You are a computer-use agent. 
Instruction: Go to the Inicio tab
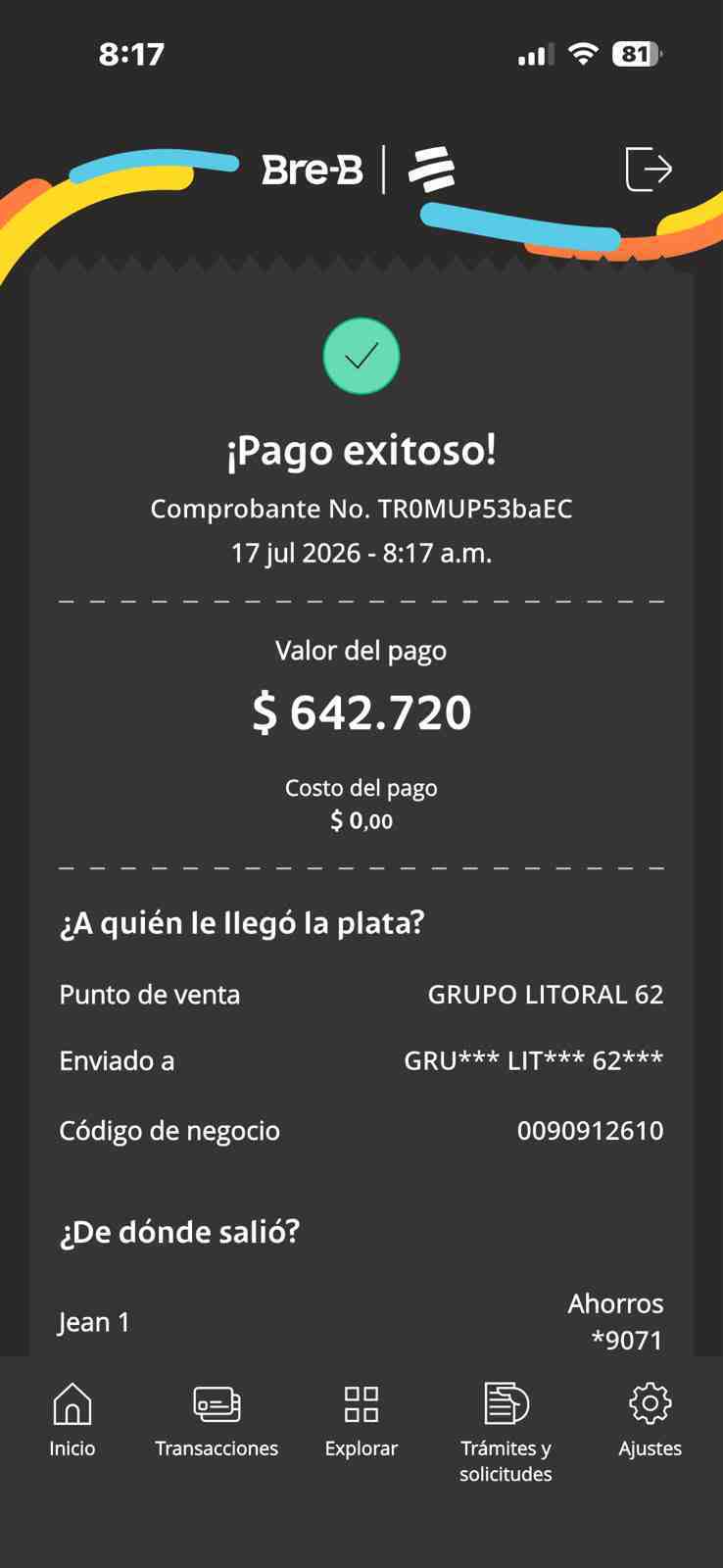(72, 1420)
